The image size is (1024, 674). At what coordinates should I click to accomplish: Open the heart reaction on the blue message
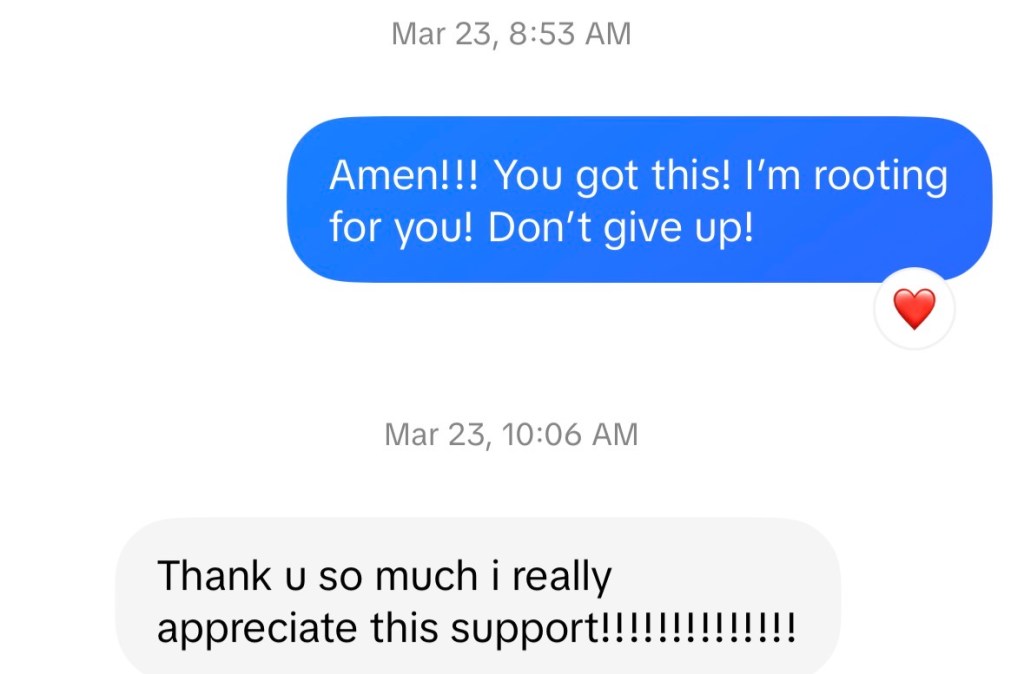pyautogui.click(x=914, y=309)
